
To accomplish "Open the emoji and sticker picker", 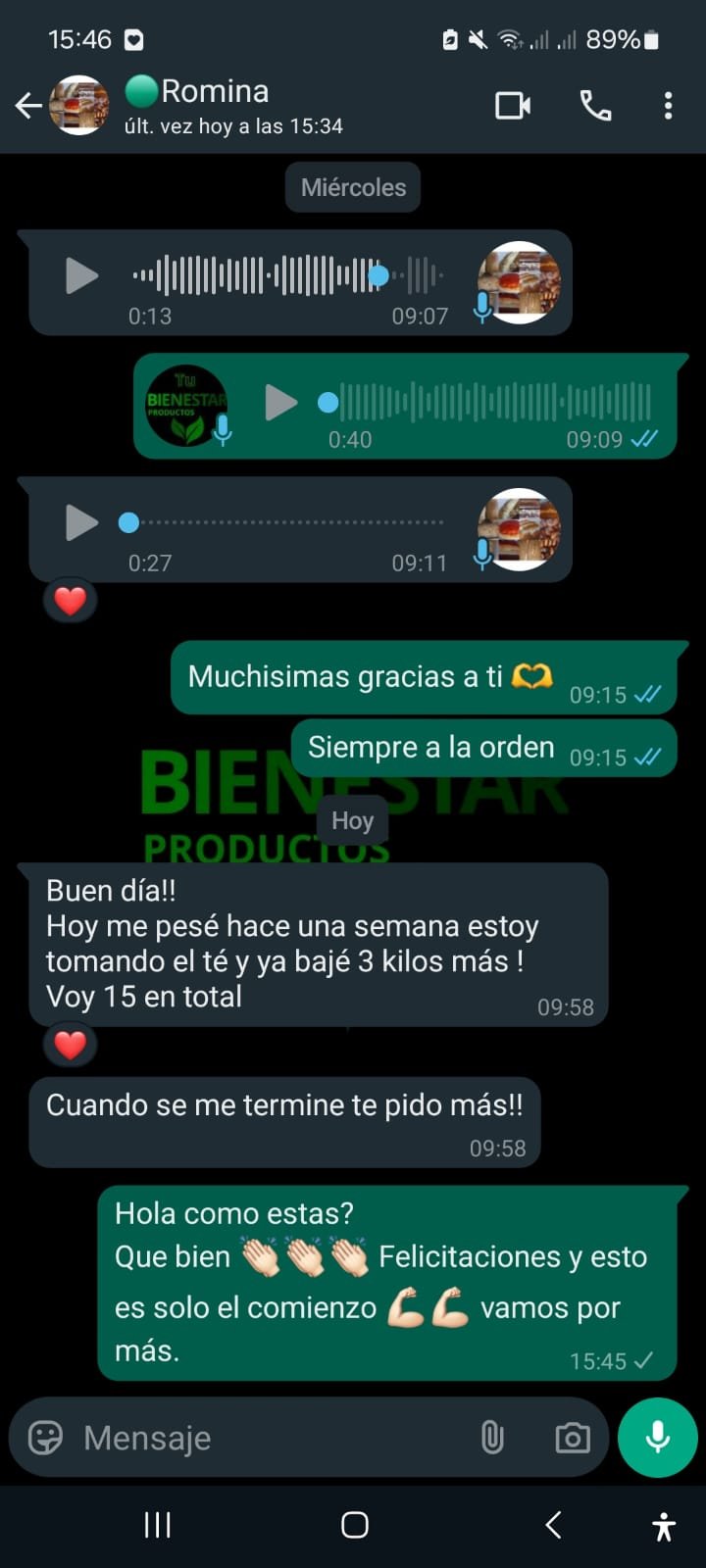I will point(45,1438).
